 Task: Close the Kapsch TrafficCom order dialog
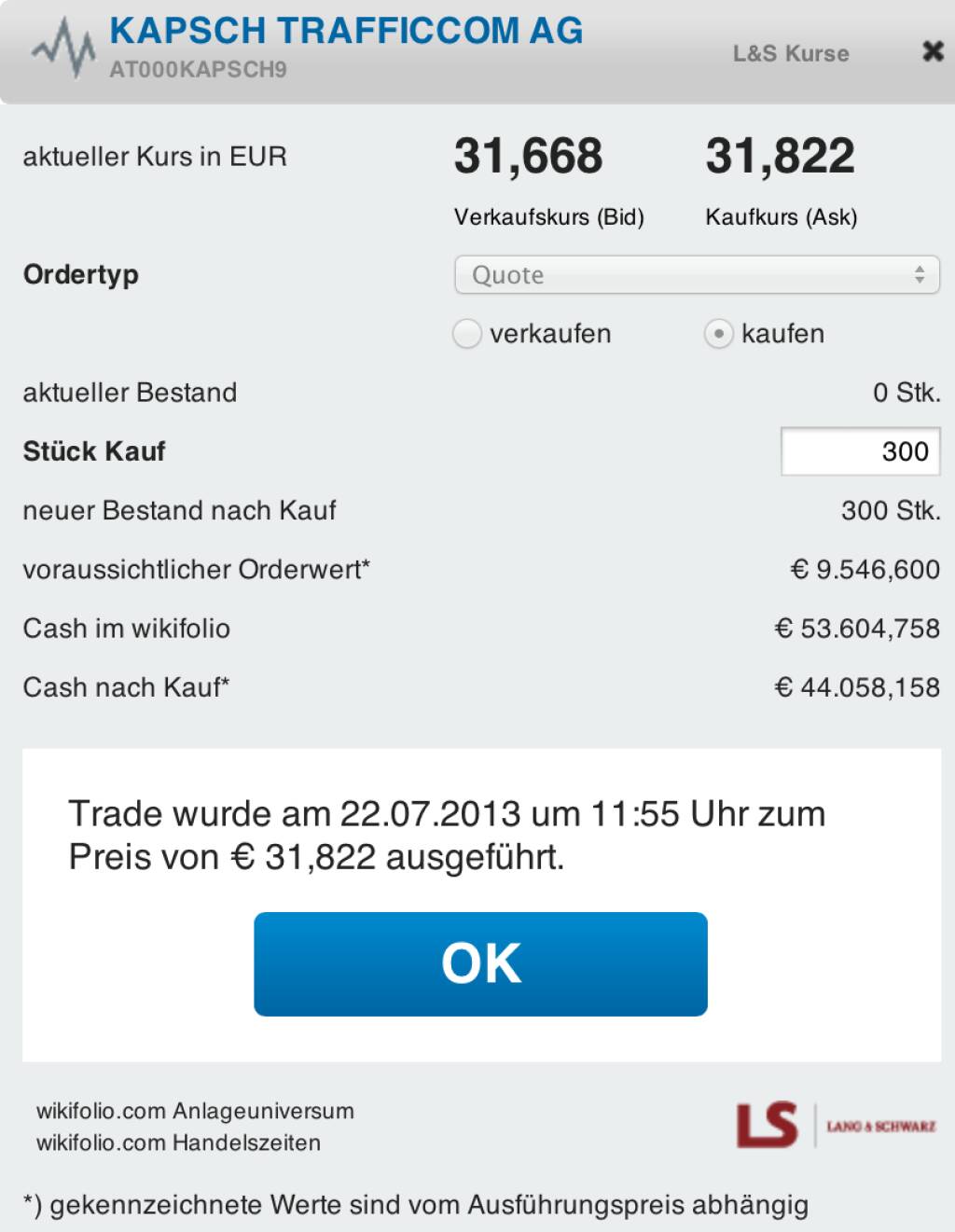tap(932, 51)
